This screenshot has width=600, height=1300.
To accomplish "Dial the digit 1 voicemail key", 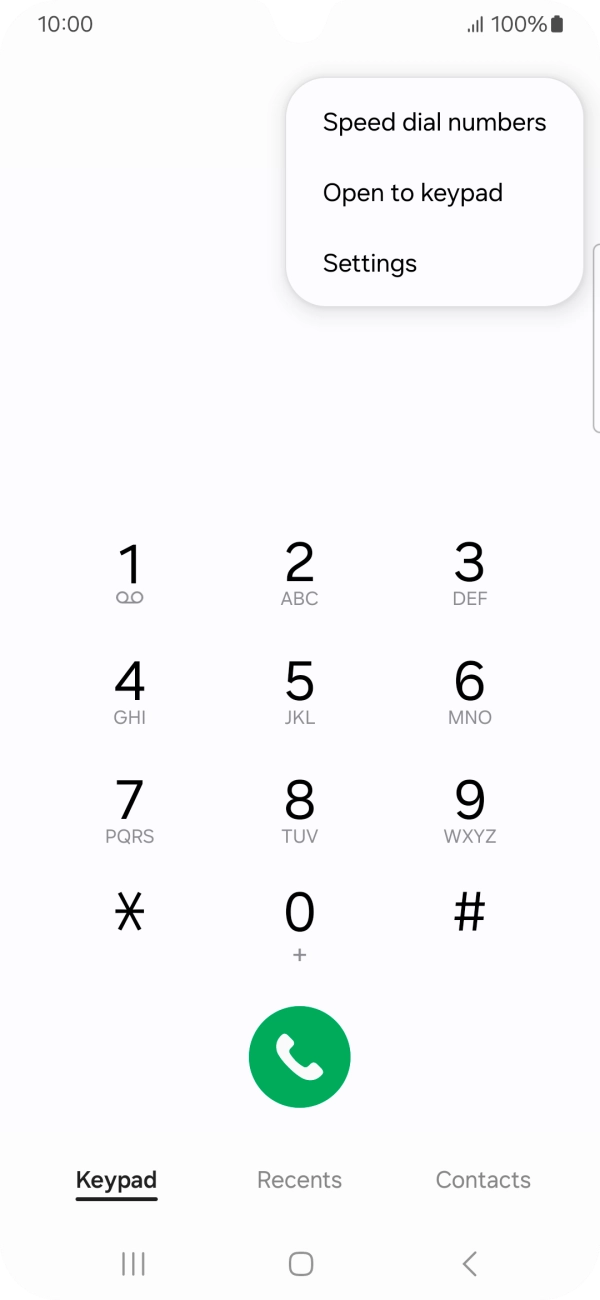I will point(130,574).
